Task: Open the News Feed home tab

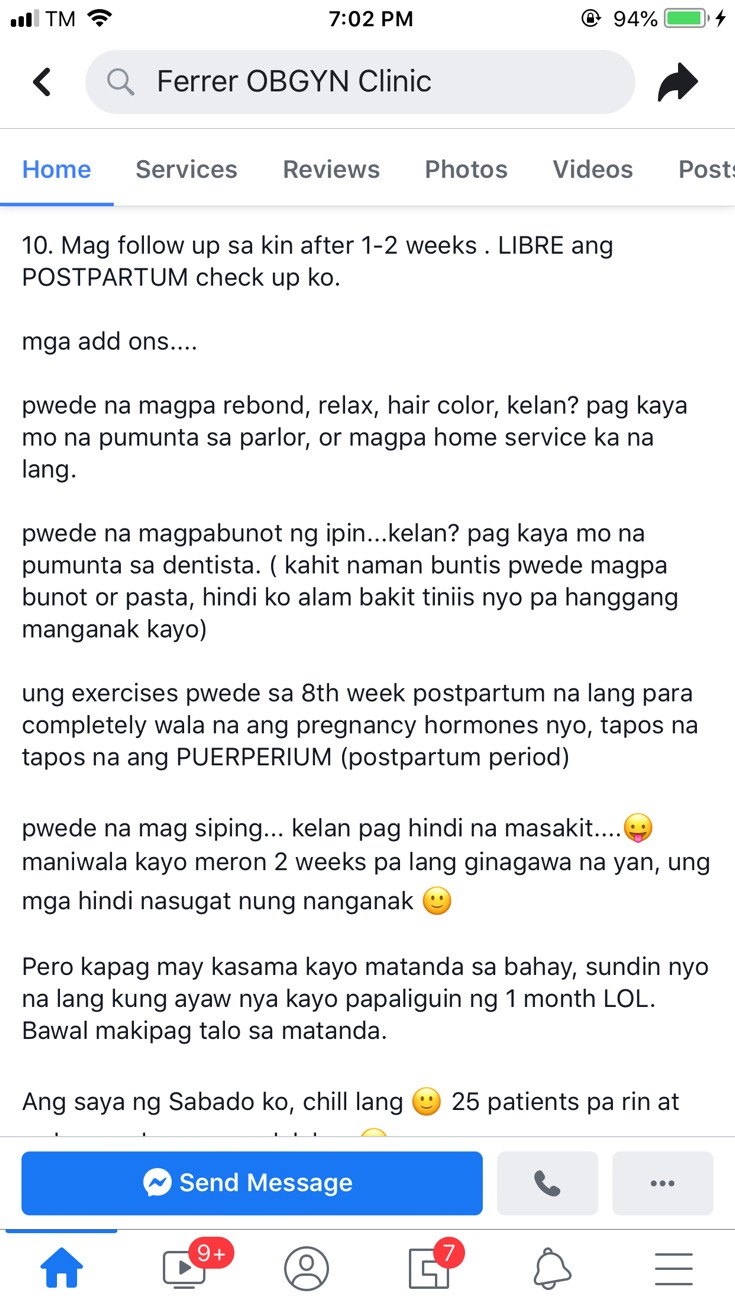Action: tap(61, 1268)
